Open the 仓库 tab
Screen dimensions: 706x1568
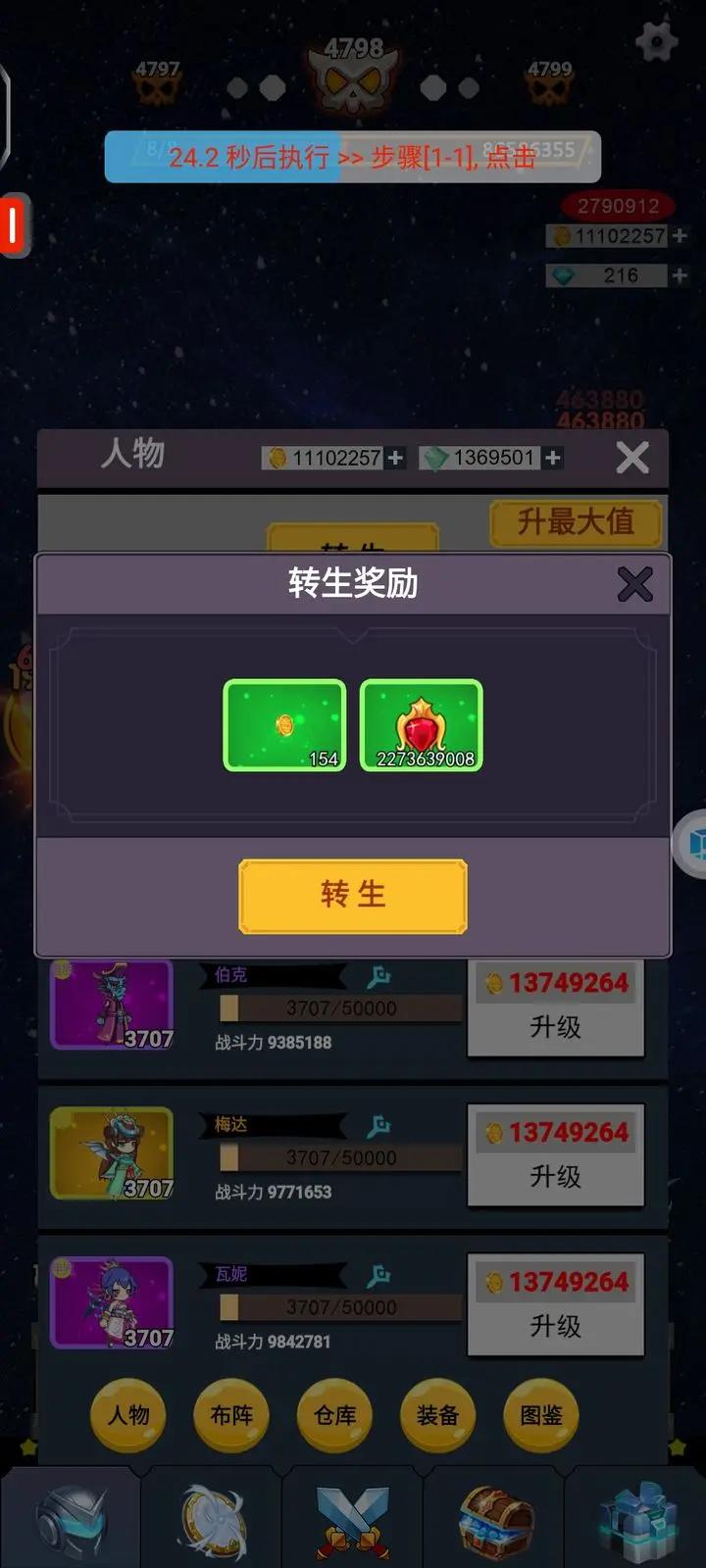click(x=335, y=1415)
